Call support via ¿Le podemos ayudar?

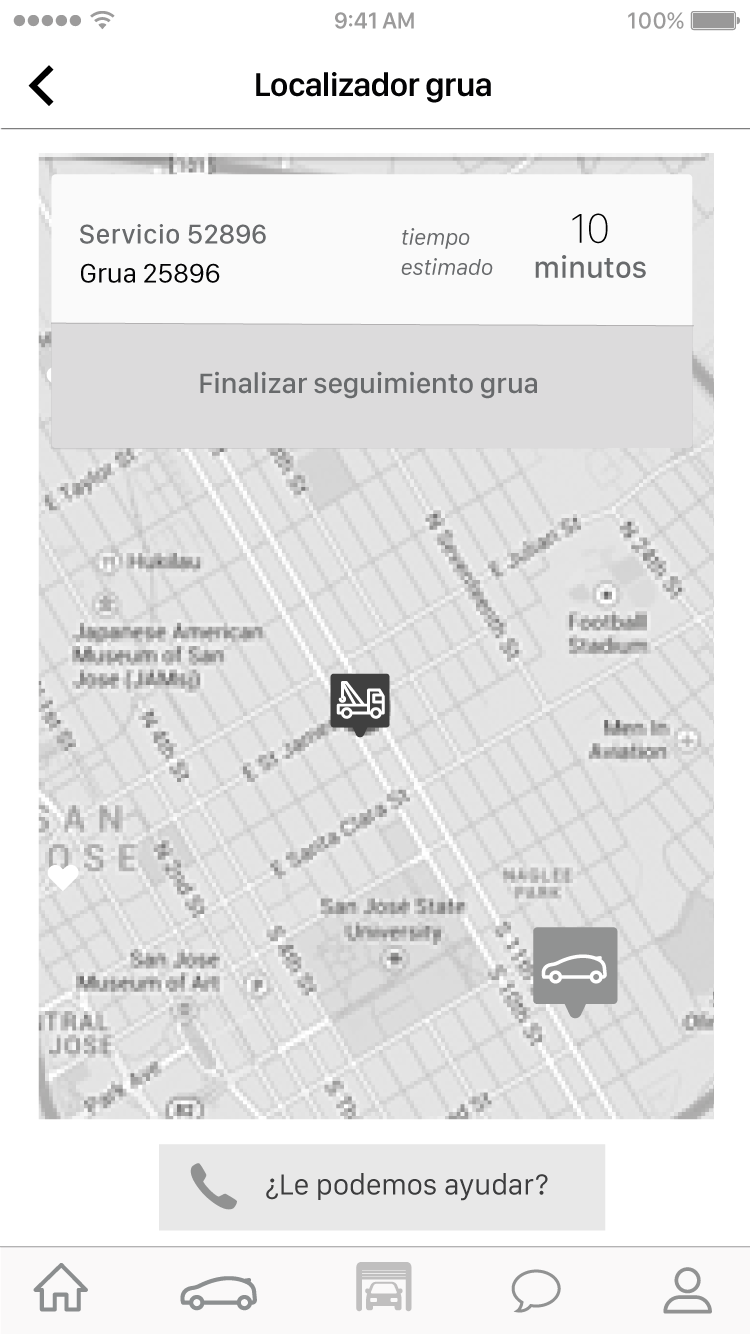coord(381,1186)
